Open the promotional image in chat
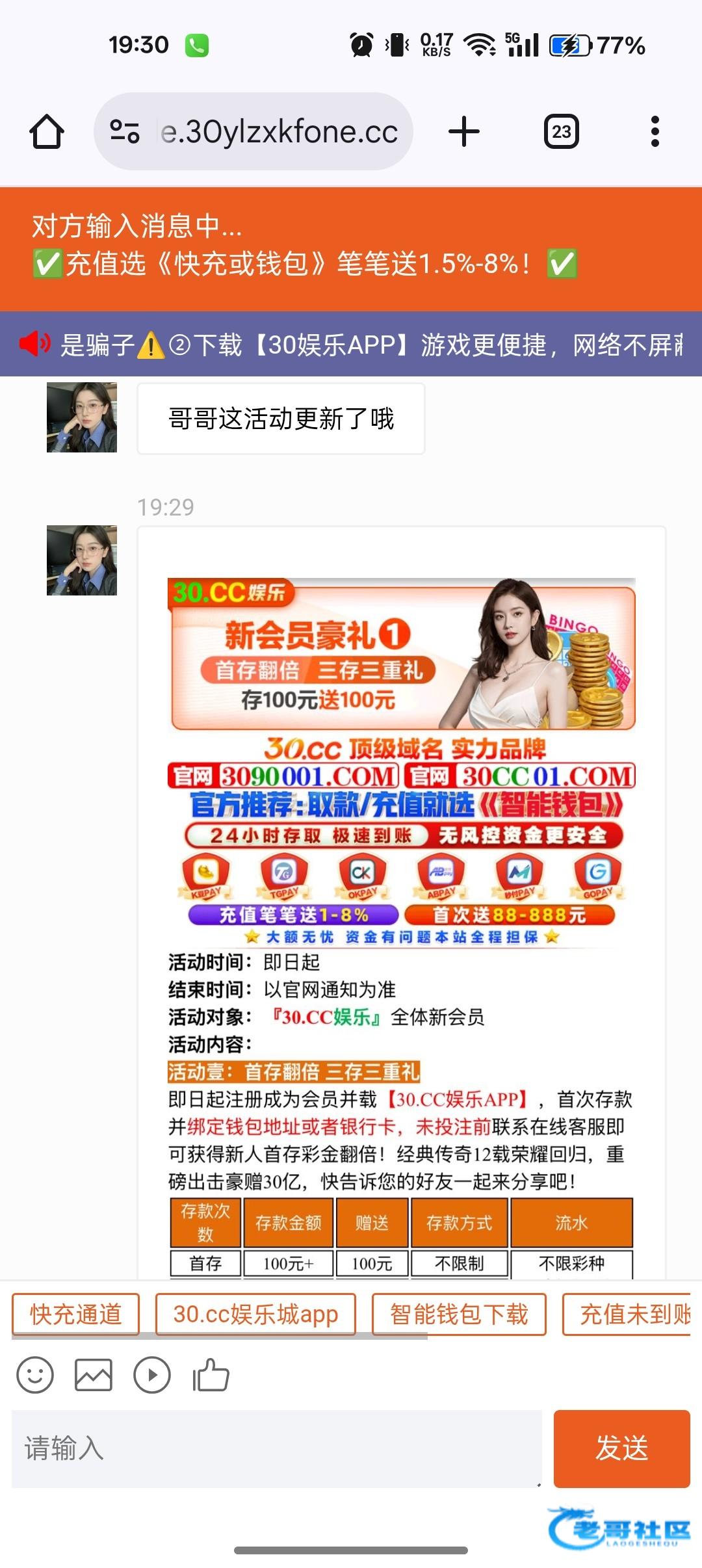702x1568 pixels. [x=402, y=928]
